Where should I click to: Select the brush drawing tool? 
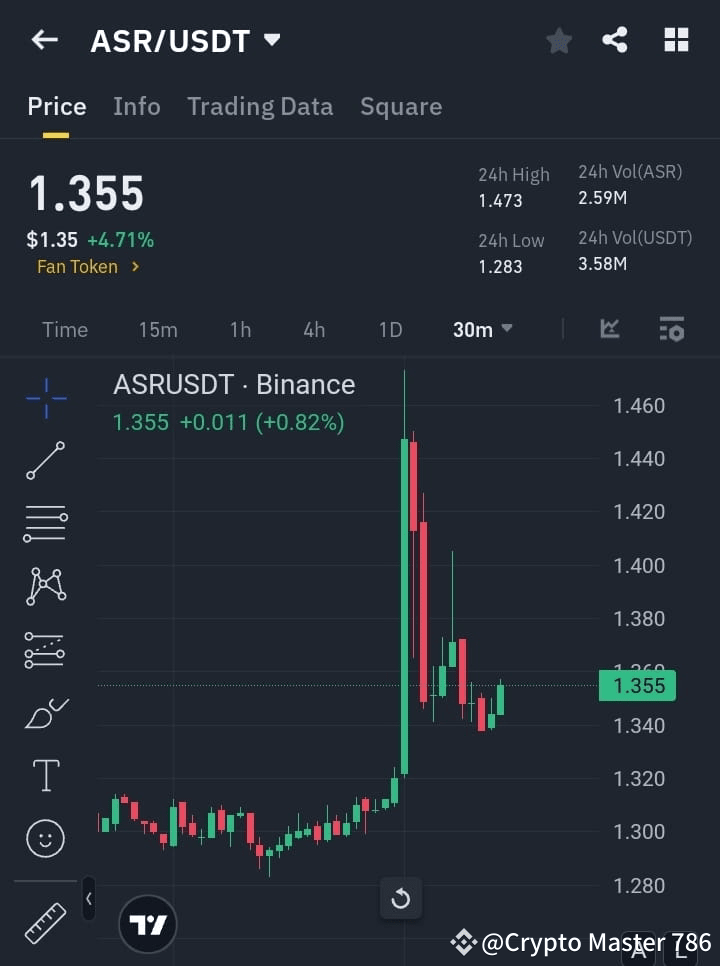45,713
